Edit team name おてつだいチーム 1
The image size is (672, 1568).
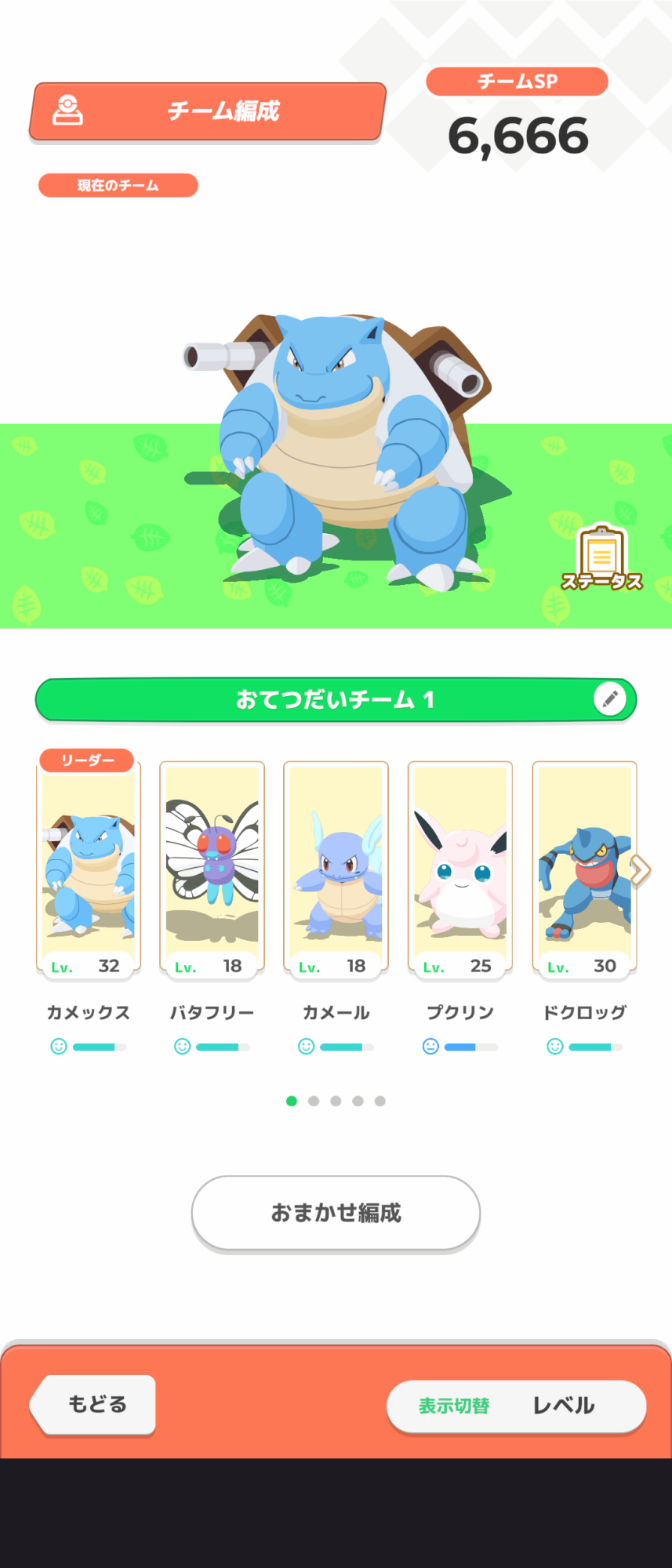click(610, 699)
